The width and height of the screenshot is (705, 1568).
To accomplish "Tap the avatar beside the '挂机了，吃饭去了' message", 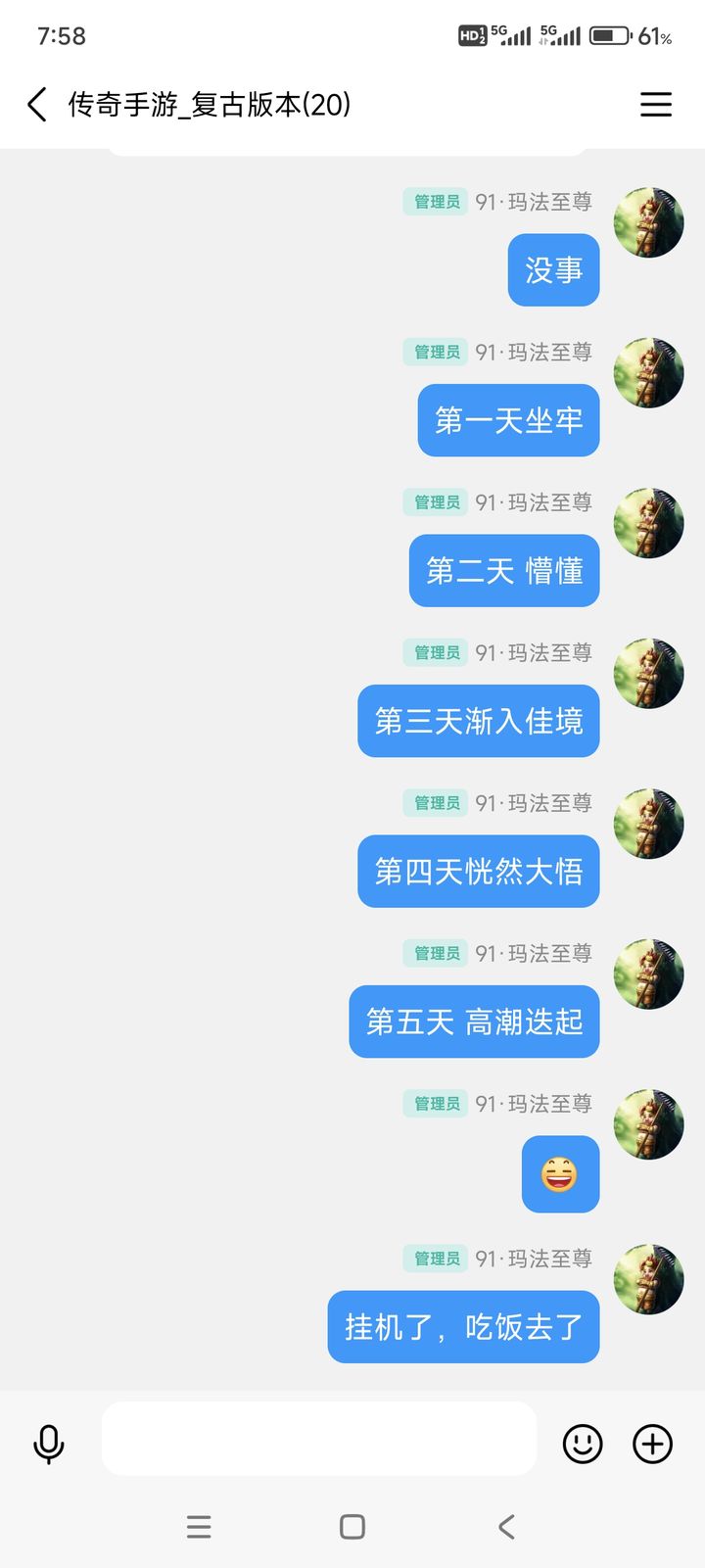I will coord(648,1280).
